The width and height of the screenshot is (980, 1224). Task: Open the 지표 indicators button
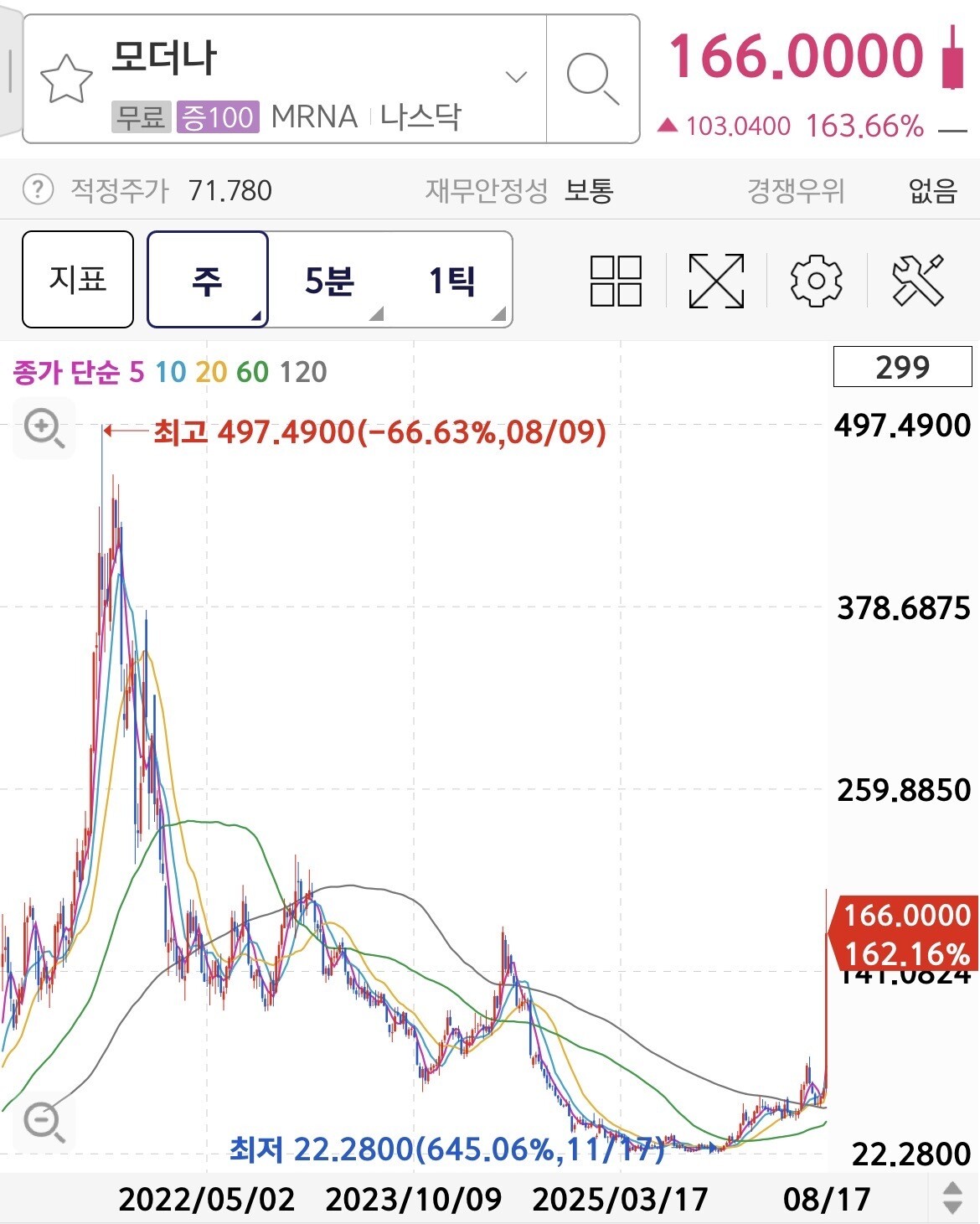(78, 279)
